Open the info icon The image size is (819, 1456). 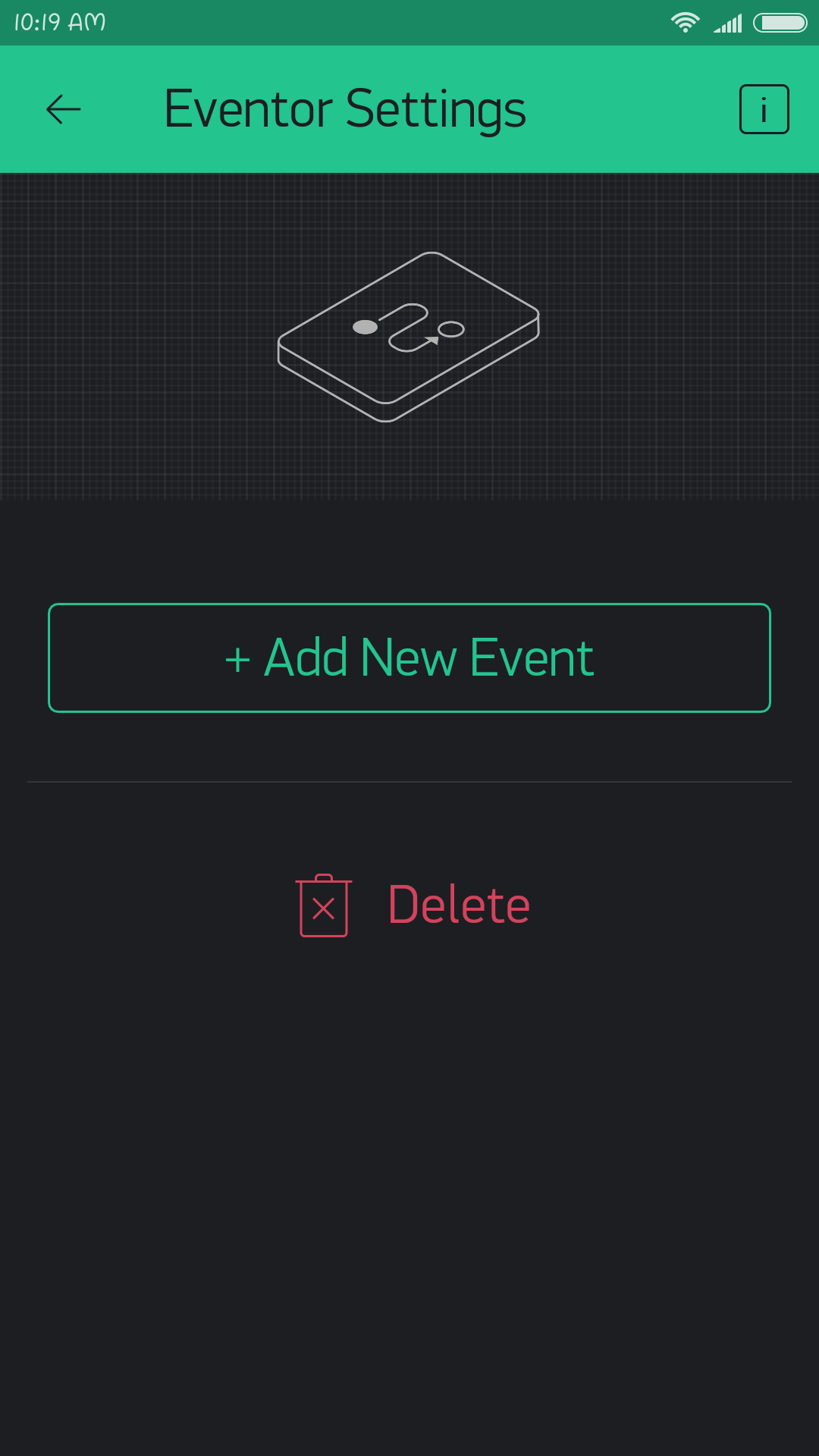764,109
